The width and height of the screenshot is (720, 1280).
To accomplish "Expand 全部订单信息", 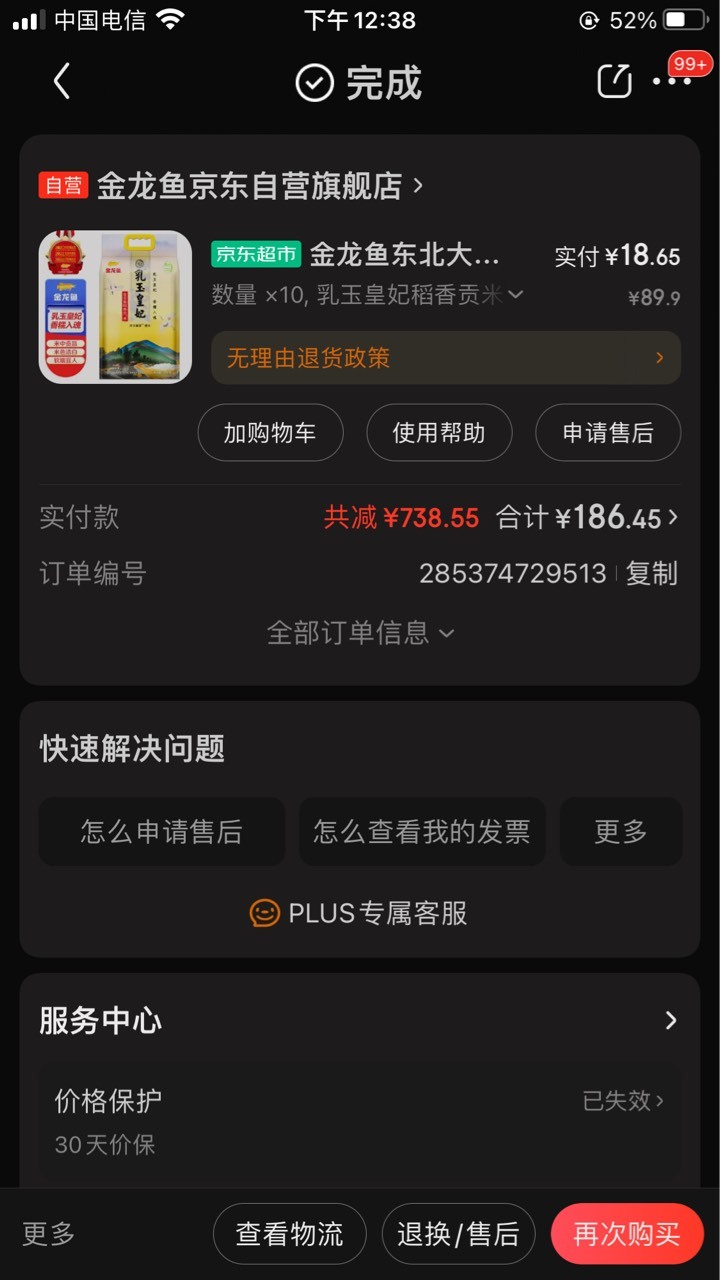I will (360, 632).
